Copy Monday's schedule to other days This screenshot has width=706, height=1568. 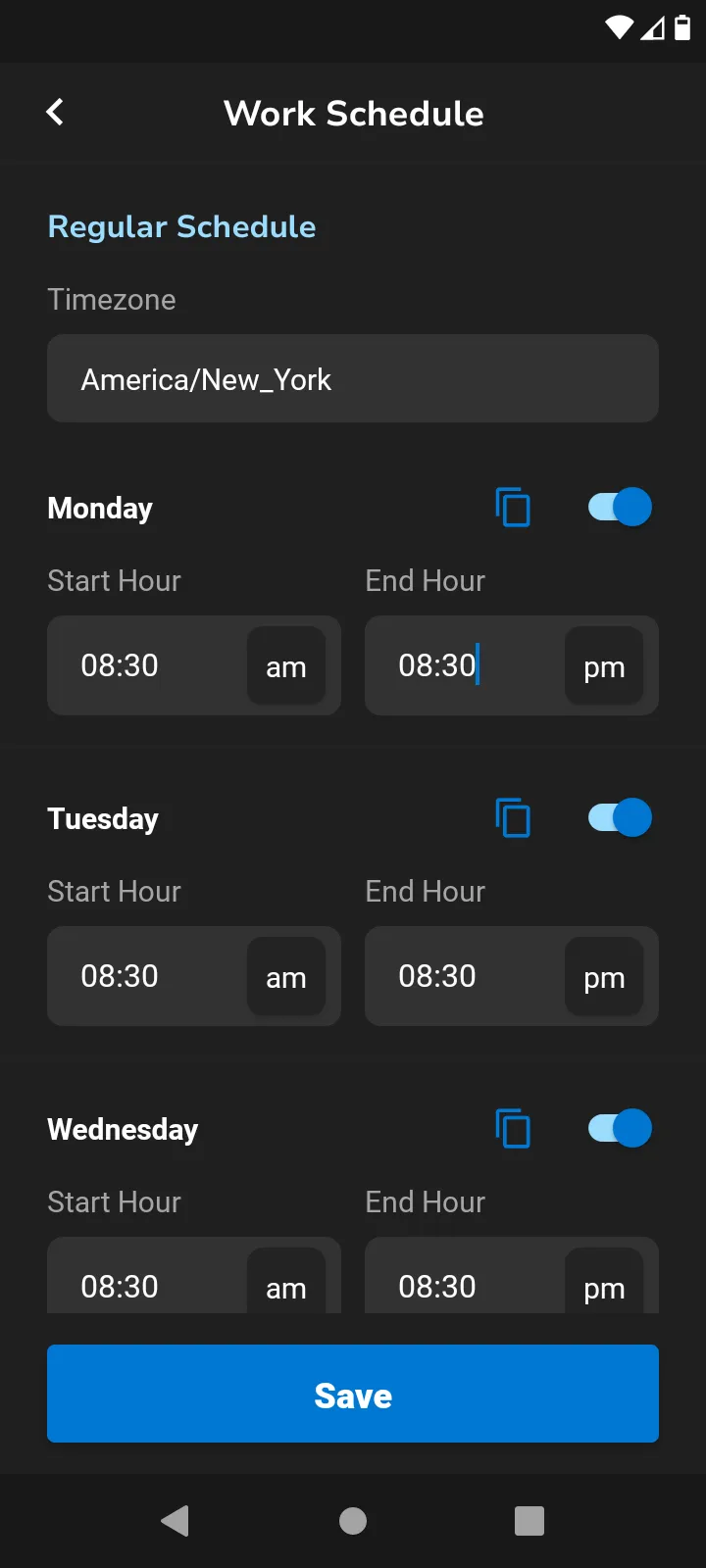[513, 508]
